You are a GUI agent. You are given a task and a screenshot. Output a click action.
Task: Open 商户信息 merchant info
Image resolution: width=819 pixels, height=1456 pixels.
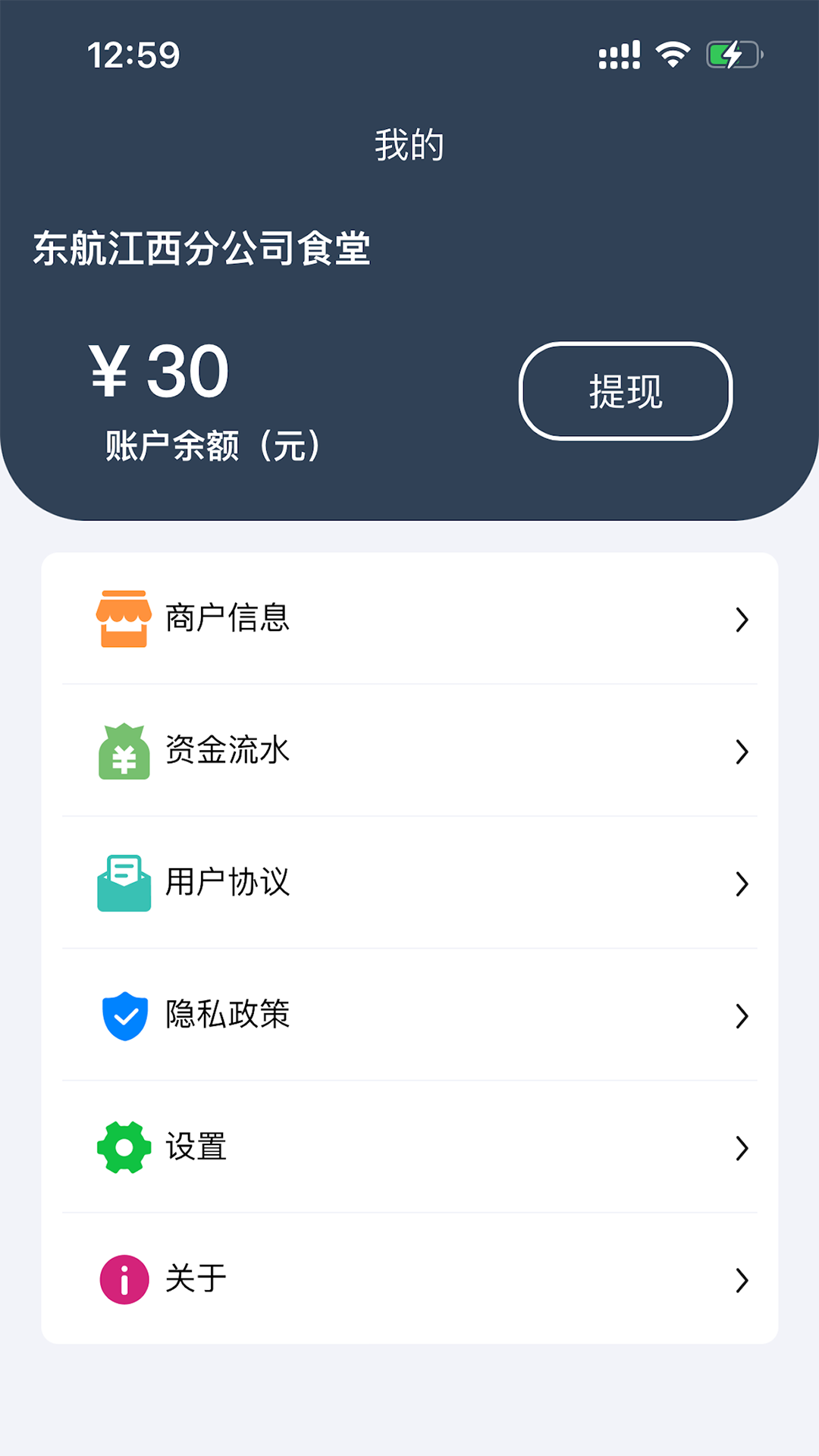pos(409,619)
